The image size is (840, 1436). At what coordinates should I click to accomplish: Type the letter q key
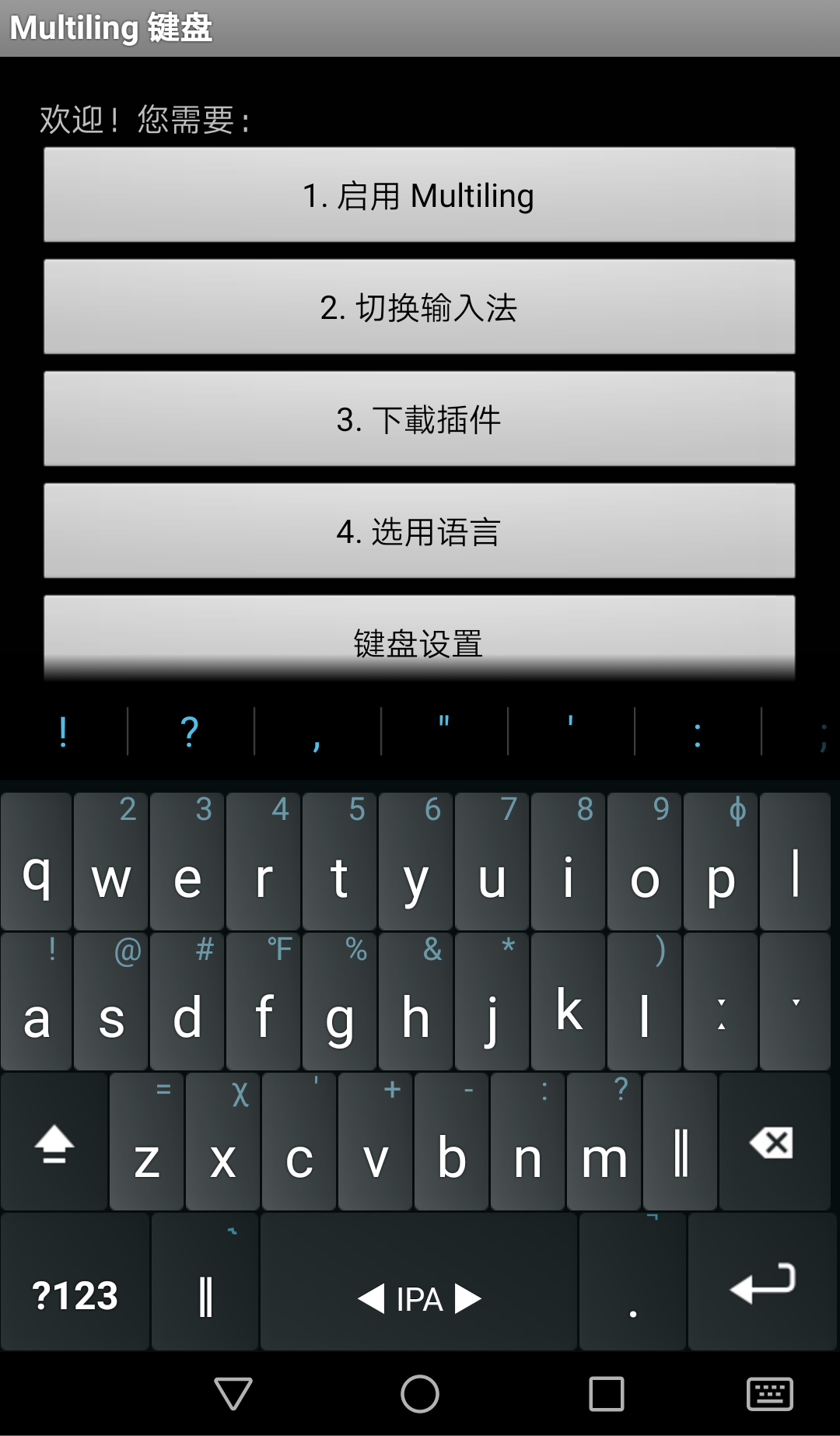[37, 863]
